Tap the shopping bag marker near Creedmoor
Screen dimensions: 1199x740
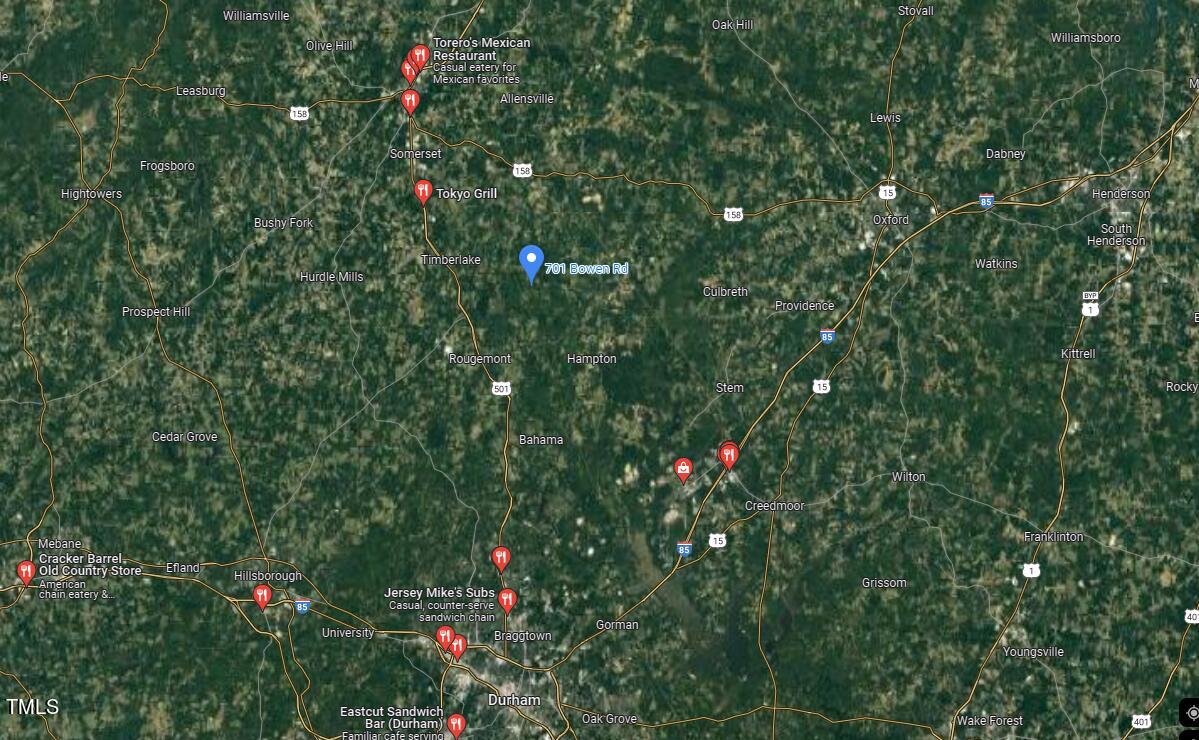pyautogui.click(x=683, y=468)
